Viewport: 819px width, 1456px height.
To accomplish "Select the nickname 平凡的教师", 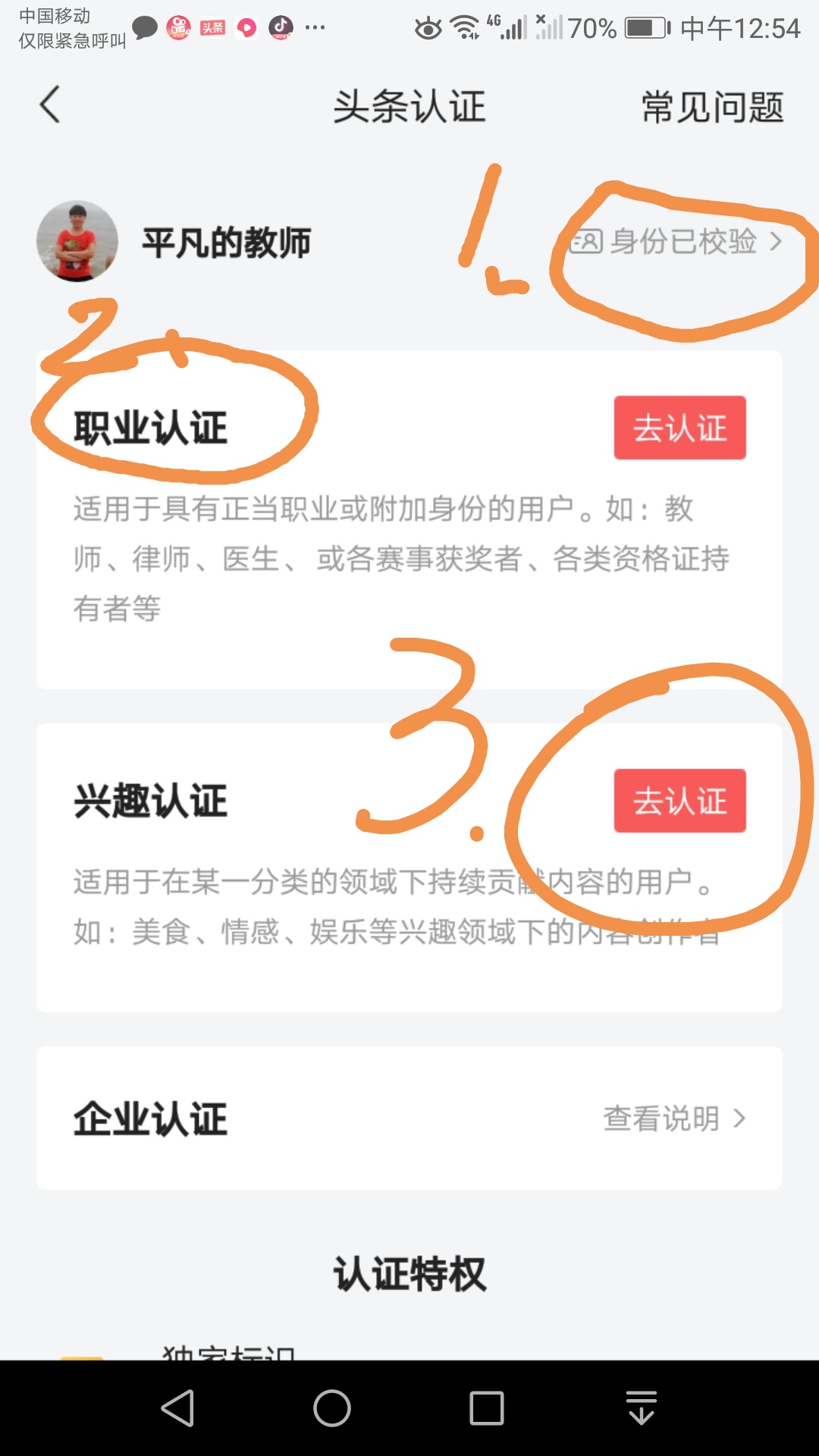I will pyautogui.click(x=225, y=244).
